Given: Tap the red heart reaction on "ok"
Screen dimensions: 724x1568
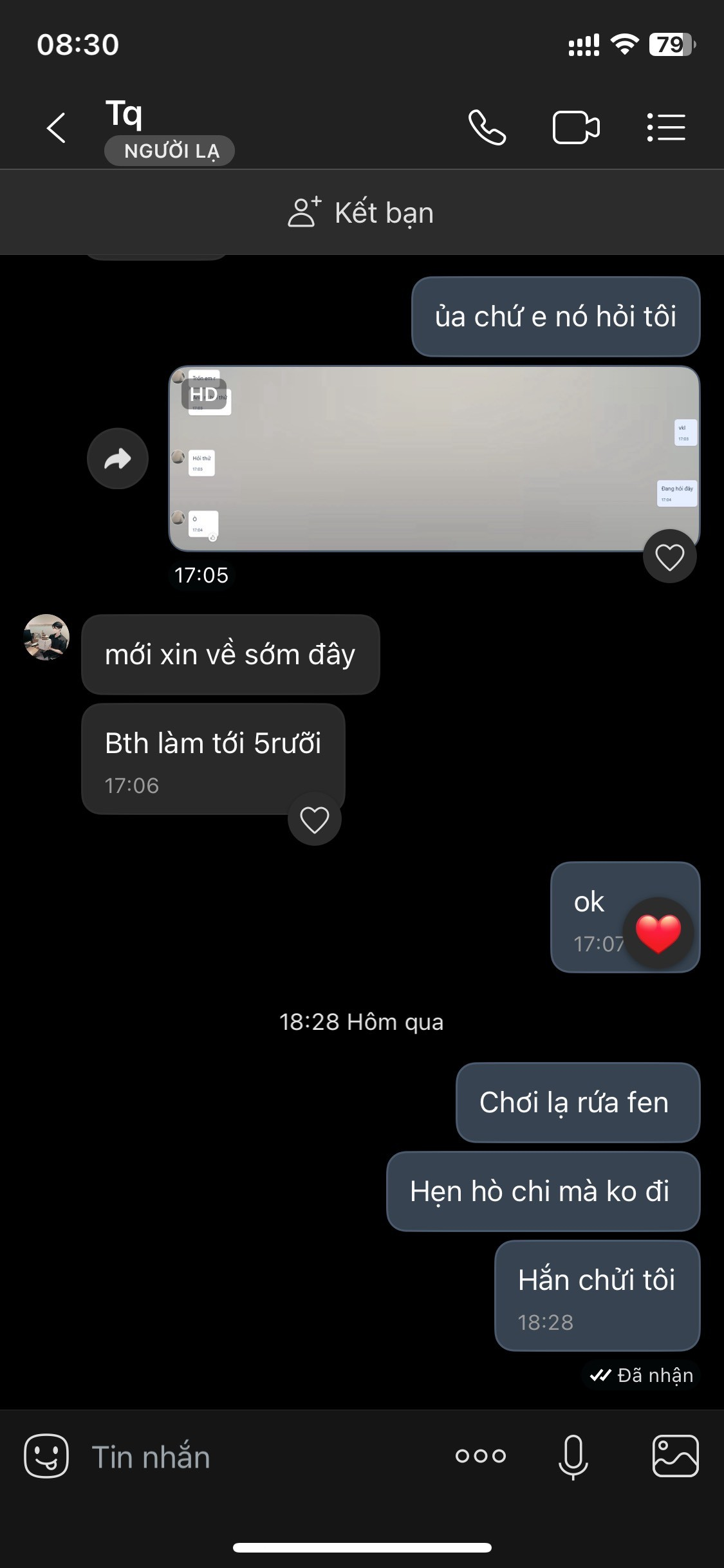Looking at the screenshot, I should tap(658, 933).
